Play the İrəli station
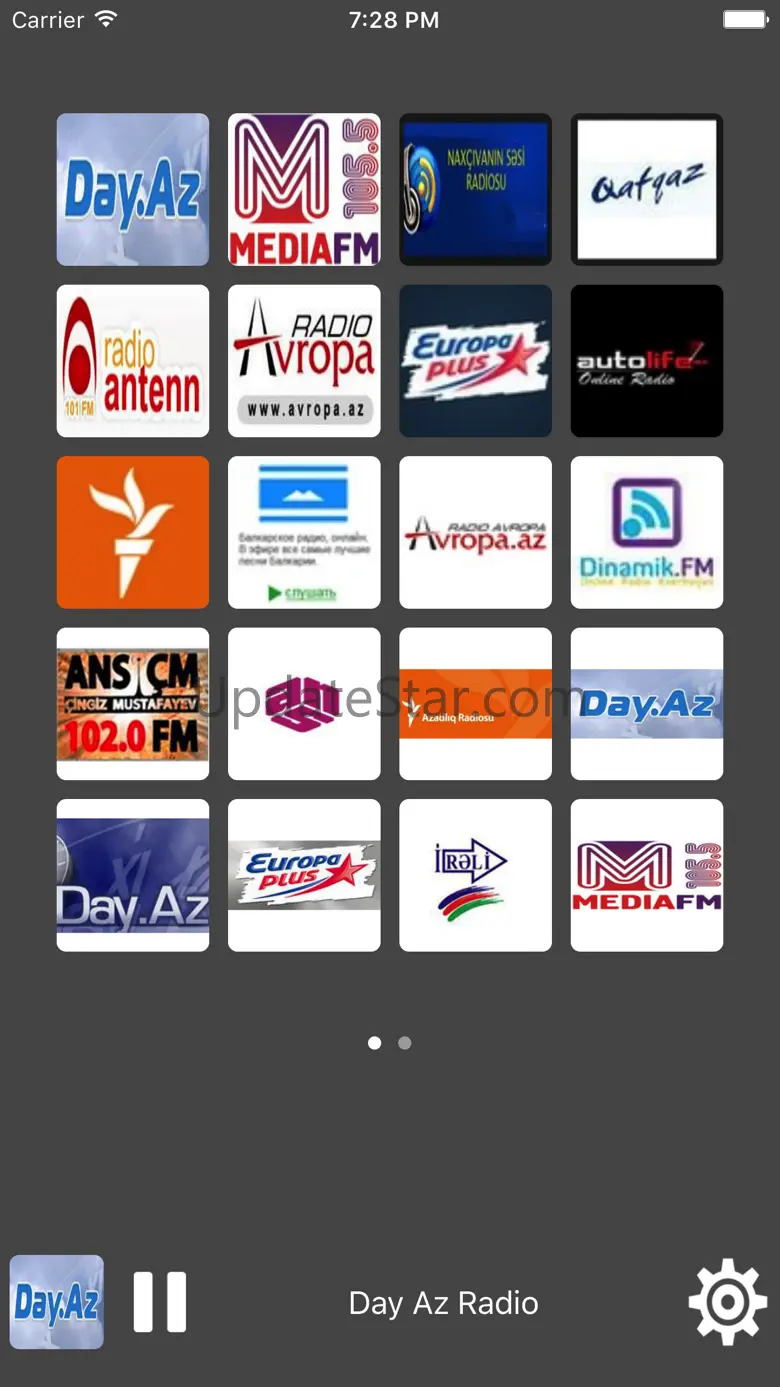Screen dimensions: 780x1387 (x=475, y=875)
